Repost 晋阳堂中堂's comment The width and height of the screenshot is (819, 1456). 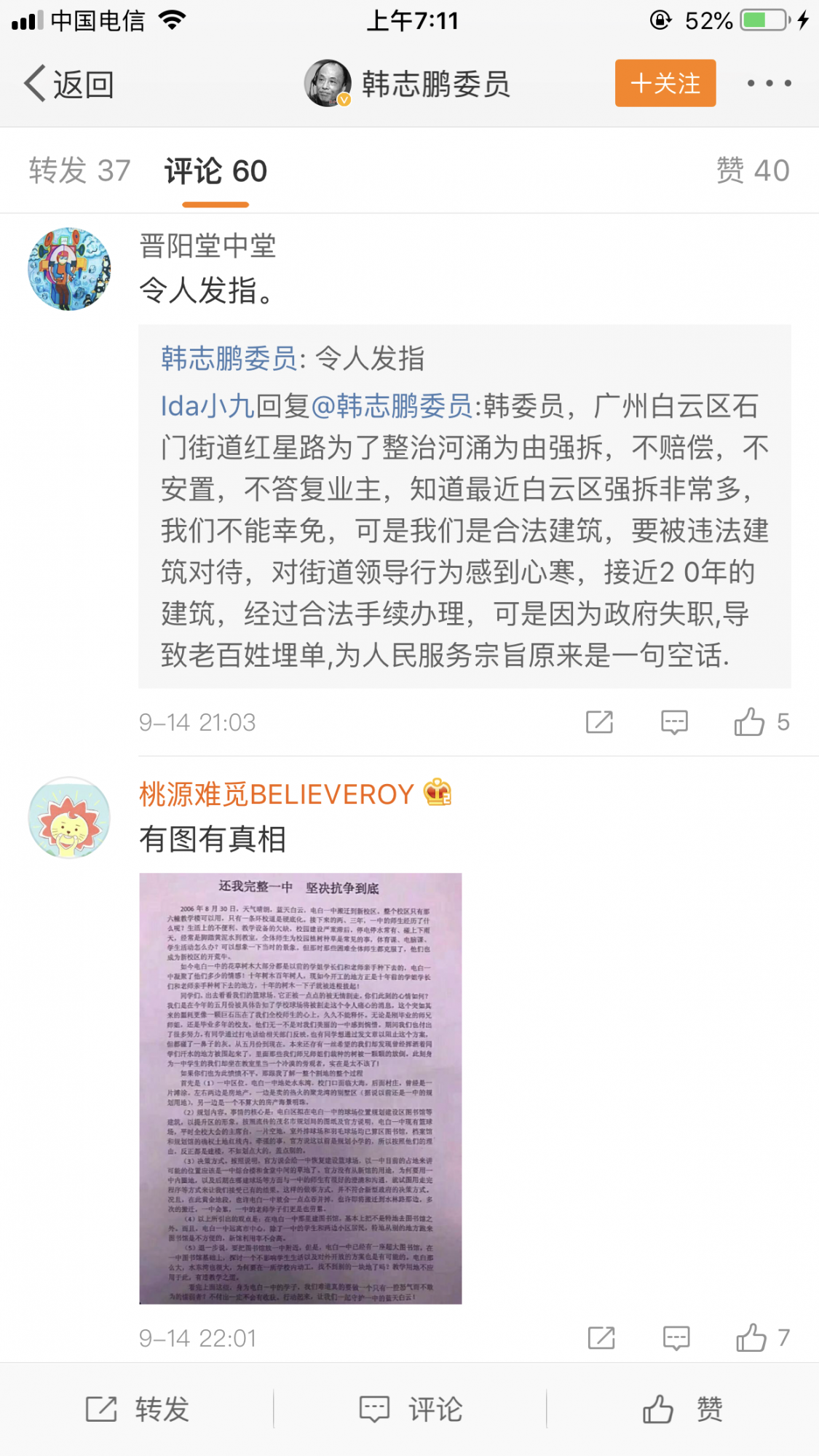point(599,722)
